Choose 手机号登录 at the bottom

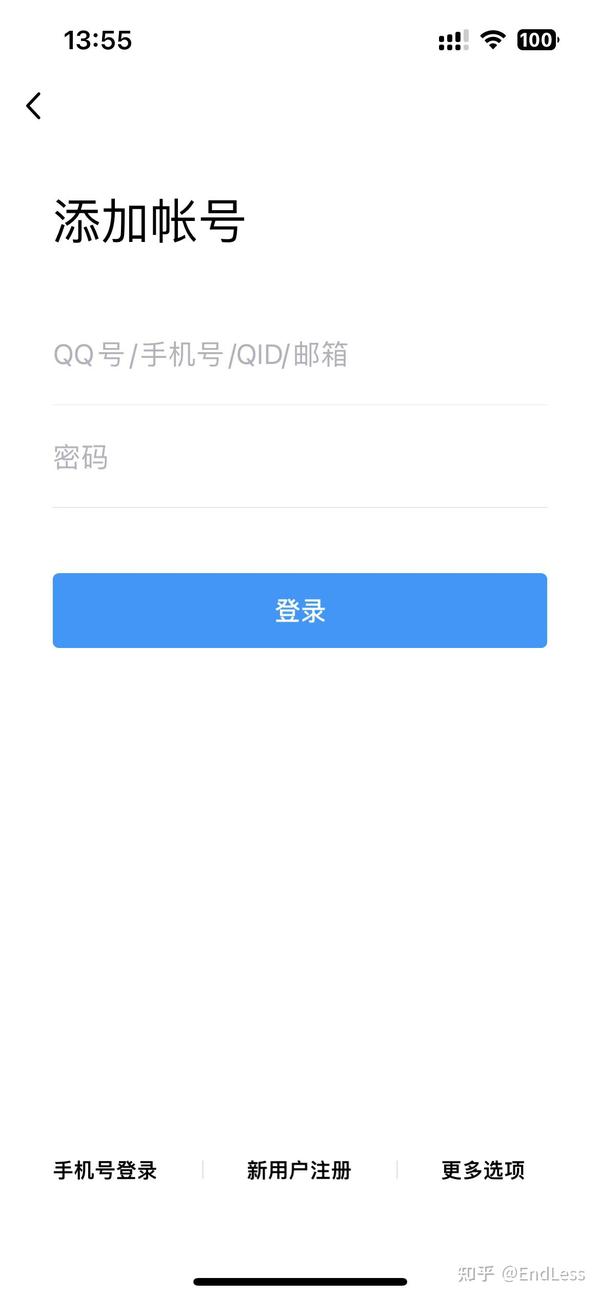[x=105, y=1170]
